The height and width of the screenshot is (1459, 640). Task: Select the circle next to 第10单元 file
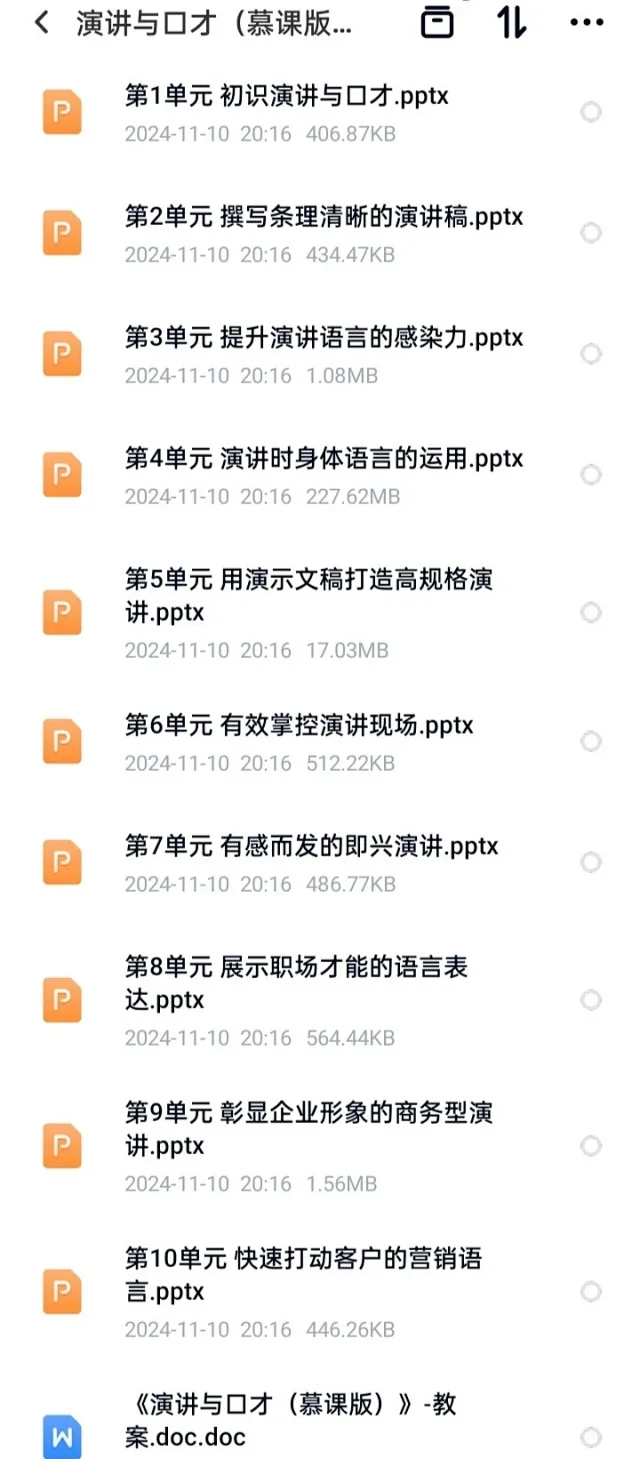point(591,1291)
